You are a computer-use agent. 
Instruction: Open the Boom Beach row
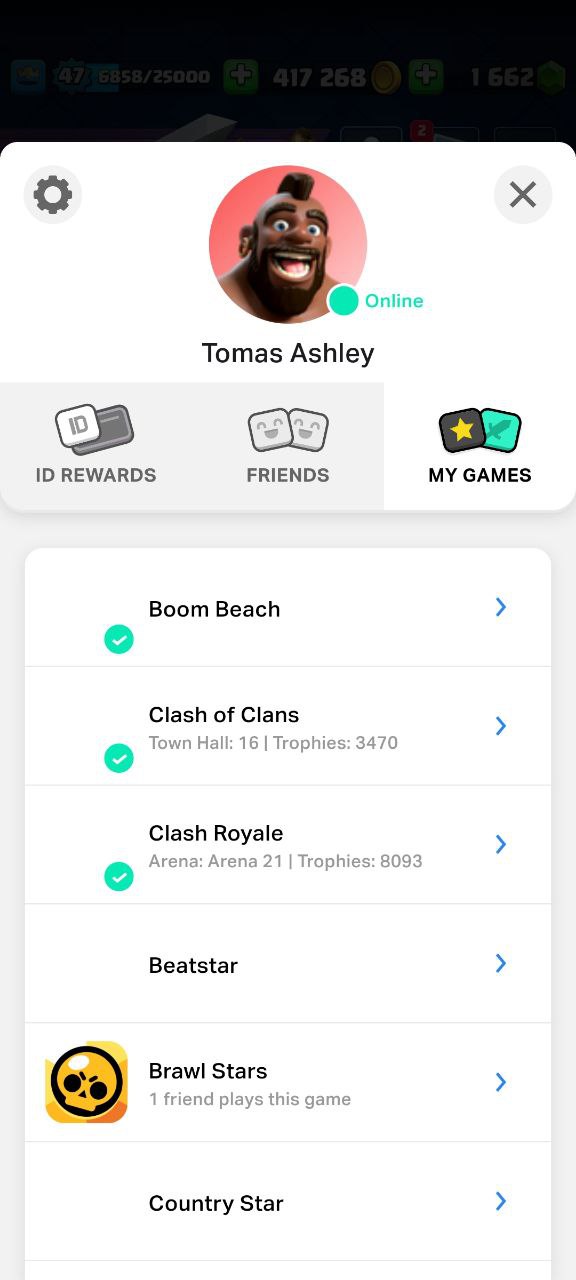click(x=288, y=608)
